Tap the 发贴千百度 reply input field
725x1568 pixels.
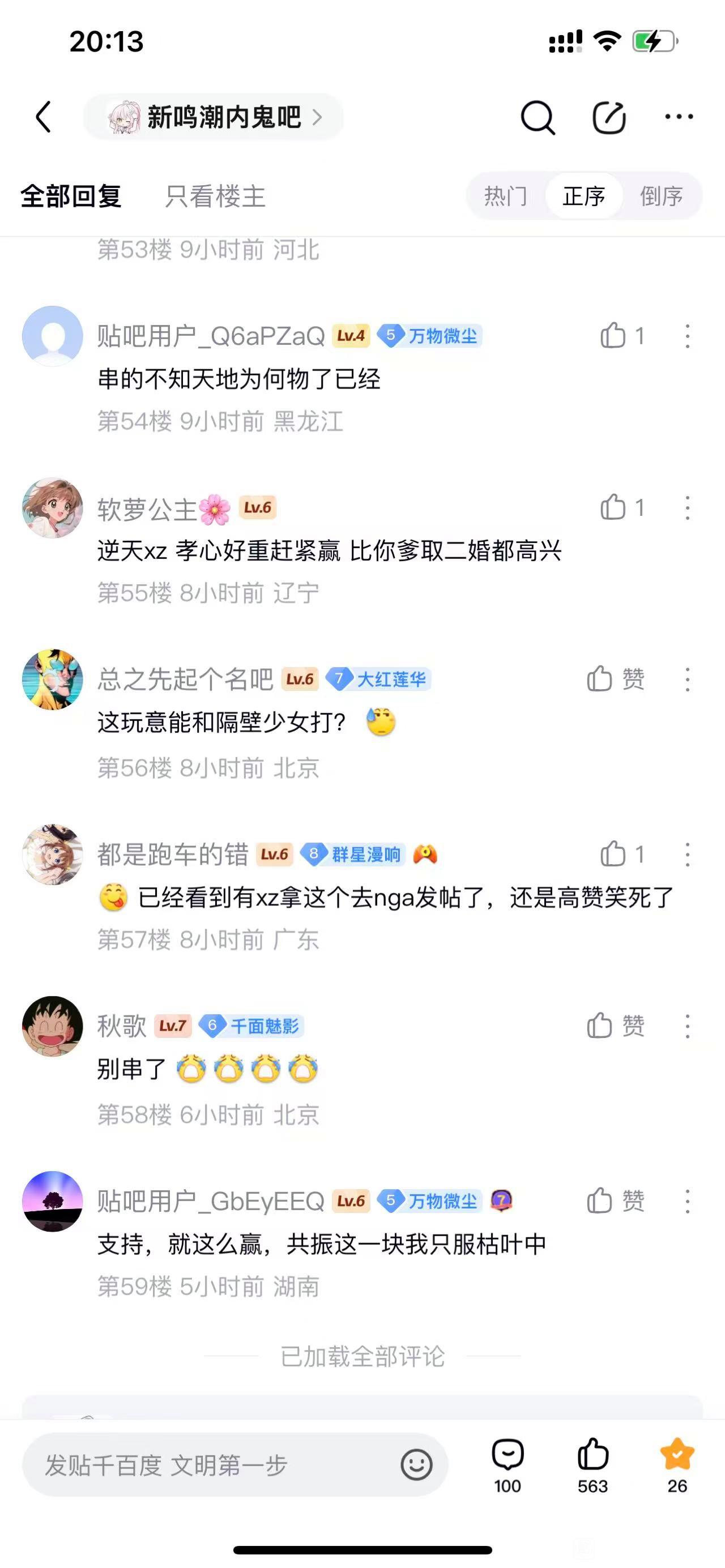click(213, 1465)
